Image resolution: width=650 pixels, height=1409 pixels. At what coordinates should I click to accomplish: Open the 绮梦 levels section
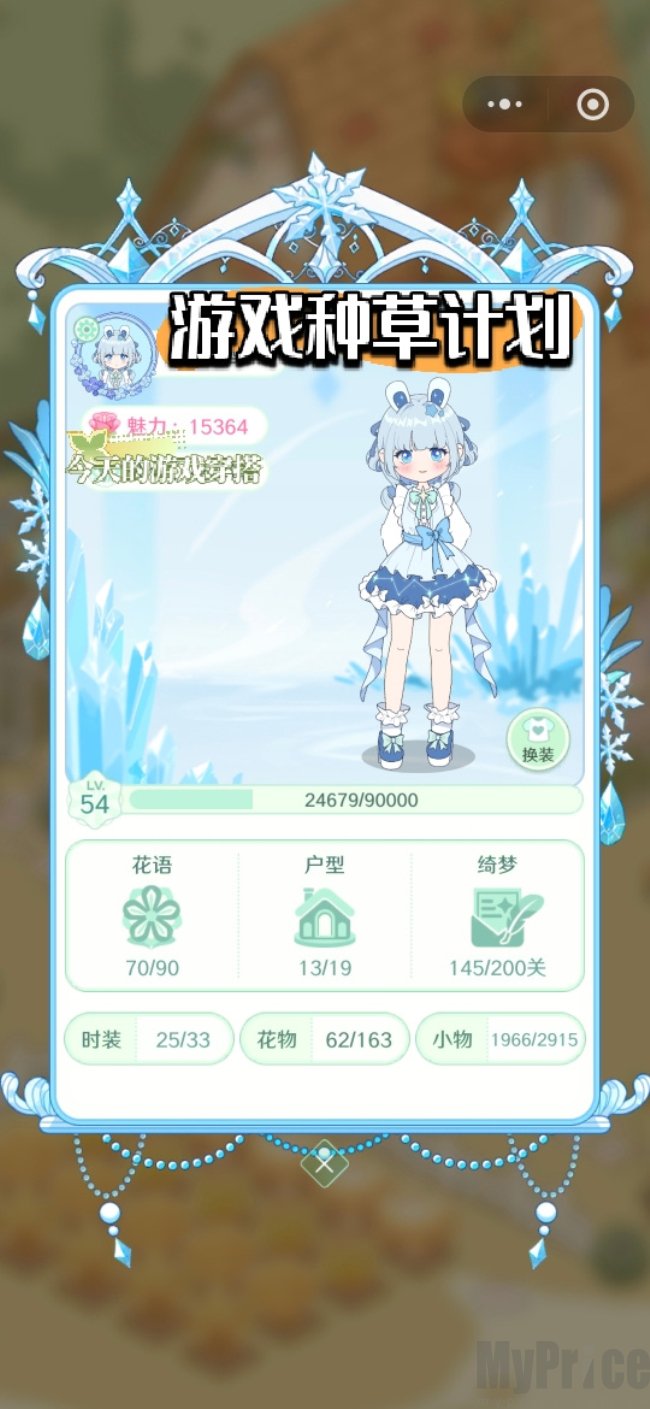point(497,916)
